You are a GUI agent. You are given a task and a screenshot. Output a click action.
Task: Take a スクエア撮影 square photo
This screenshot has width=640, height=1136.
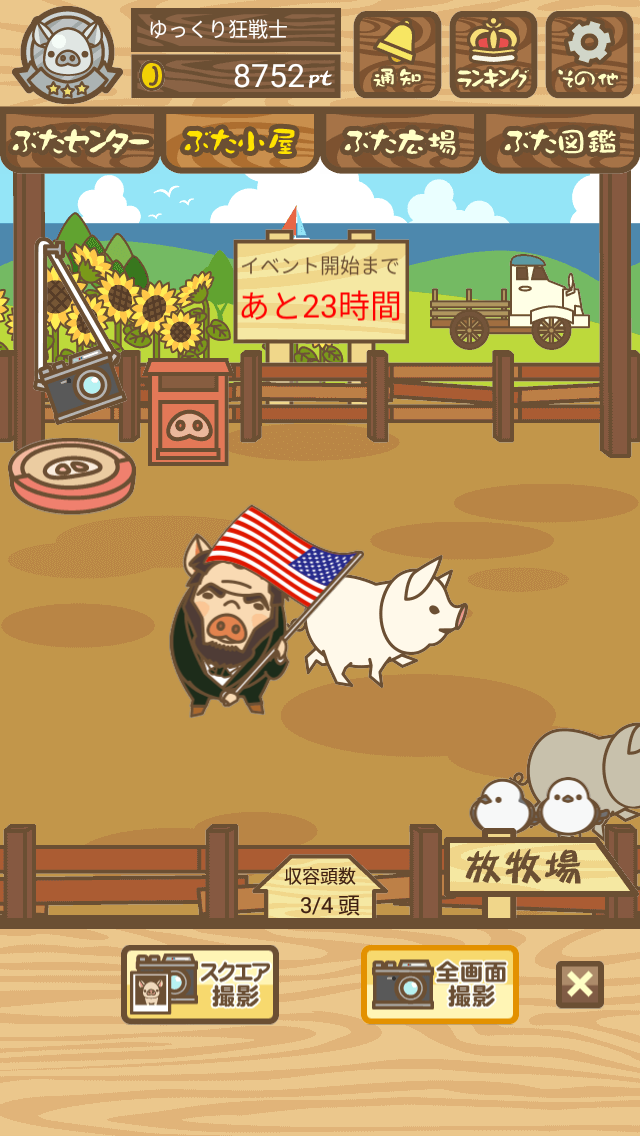pos(200,984)
